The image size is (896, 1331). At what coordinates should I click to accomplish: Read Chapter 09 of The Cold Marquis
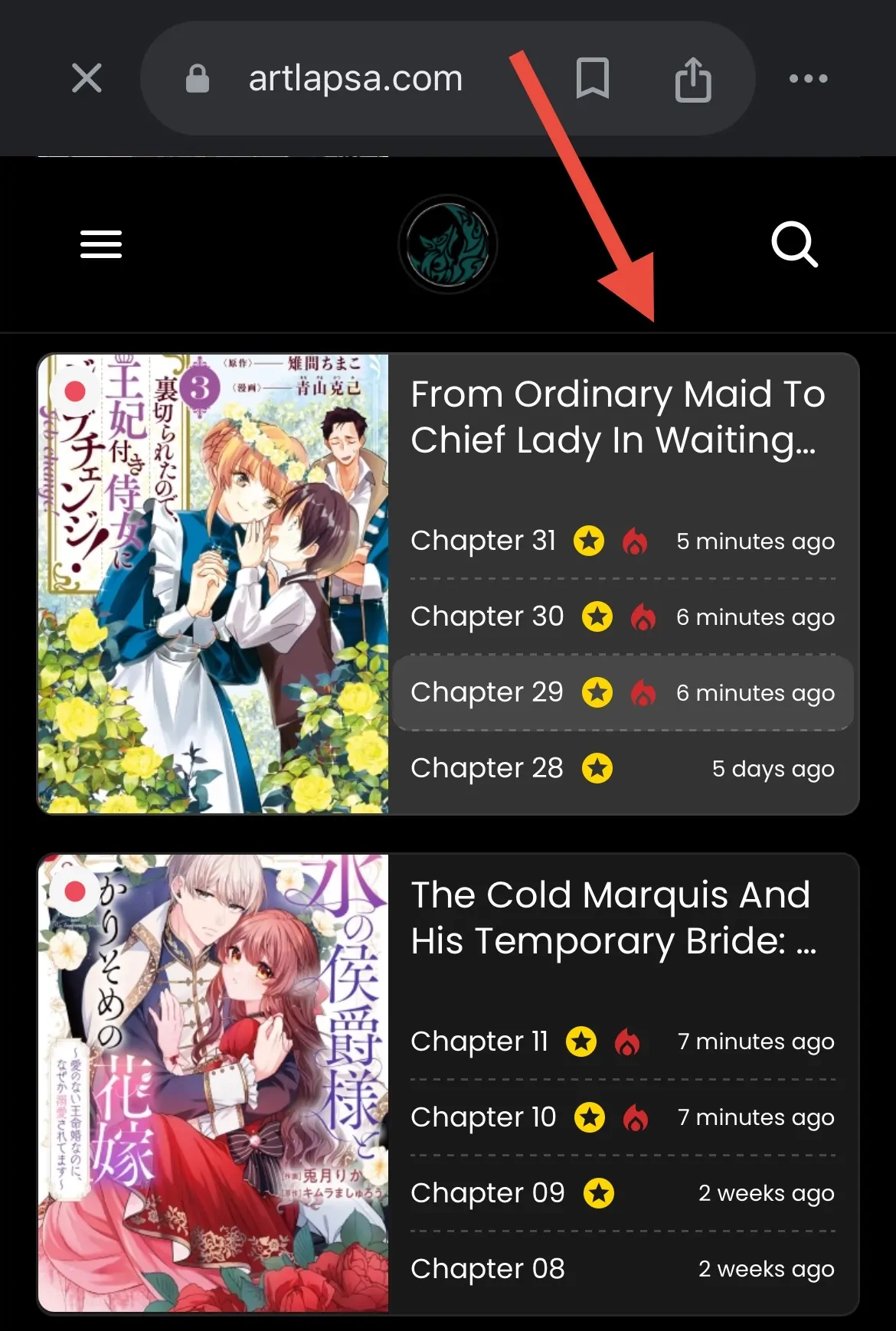pyautogui.click(x=487, y=1193)
